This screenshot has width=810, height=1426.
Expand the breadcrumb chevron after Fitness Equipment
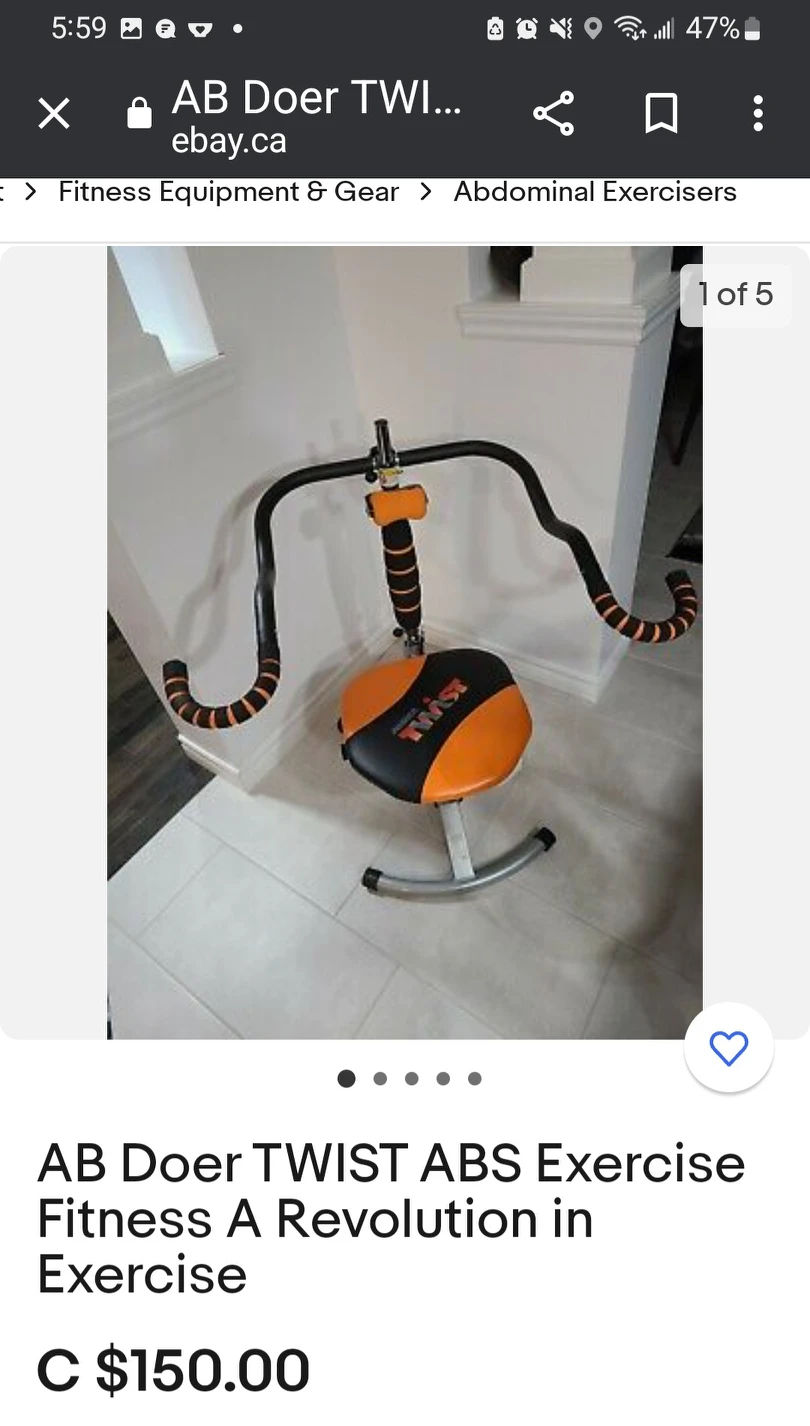[428, 191]
